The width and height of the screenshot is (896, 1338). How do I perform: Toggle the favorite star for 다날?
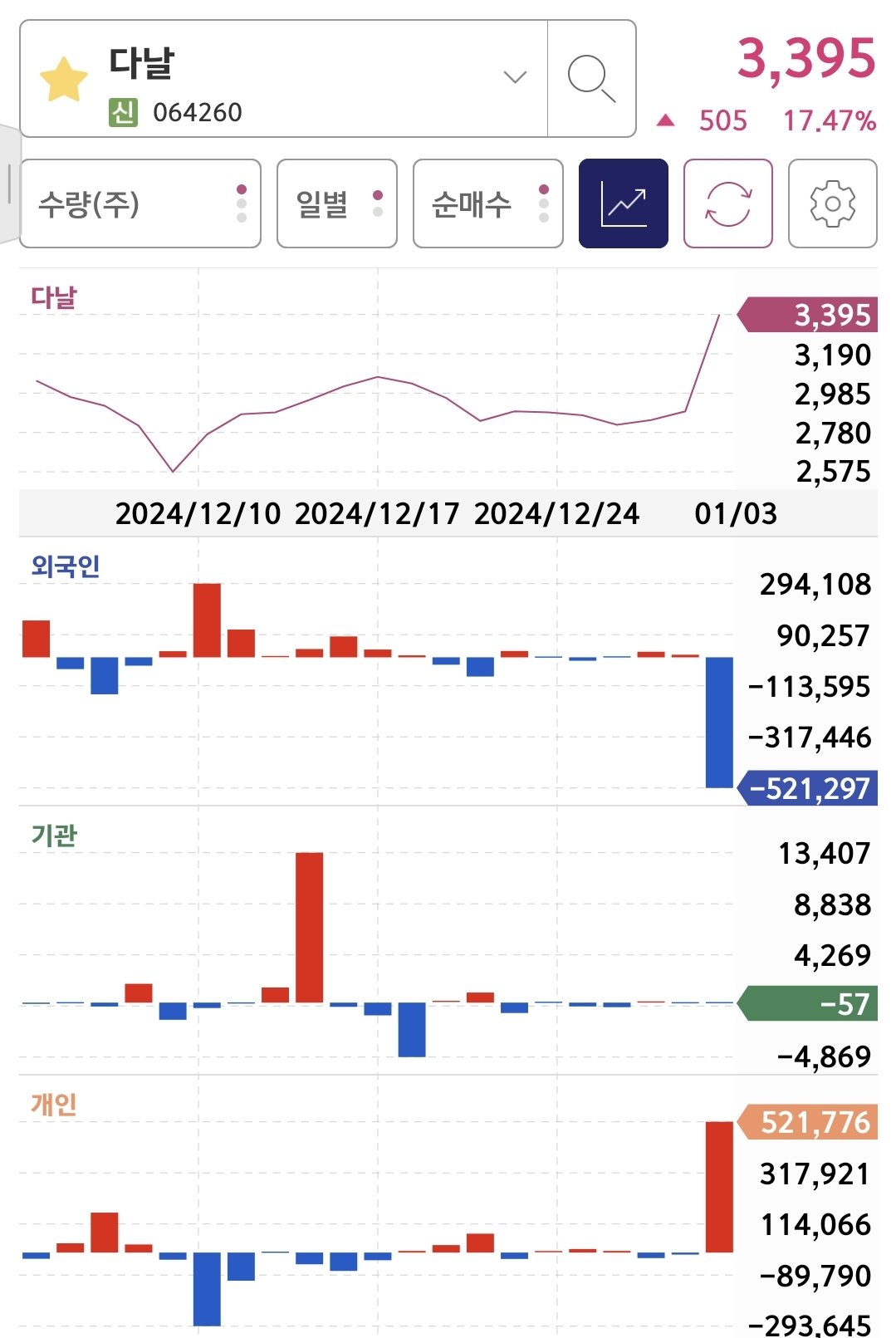[x=64, y=80]
